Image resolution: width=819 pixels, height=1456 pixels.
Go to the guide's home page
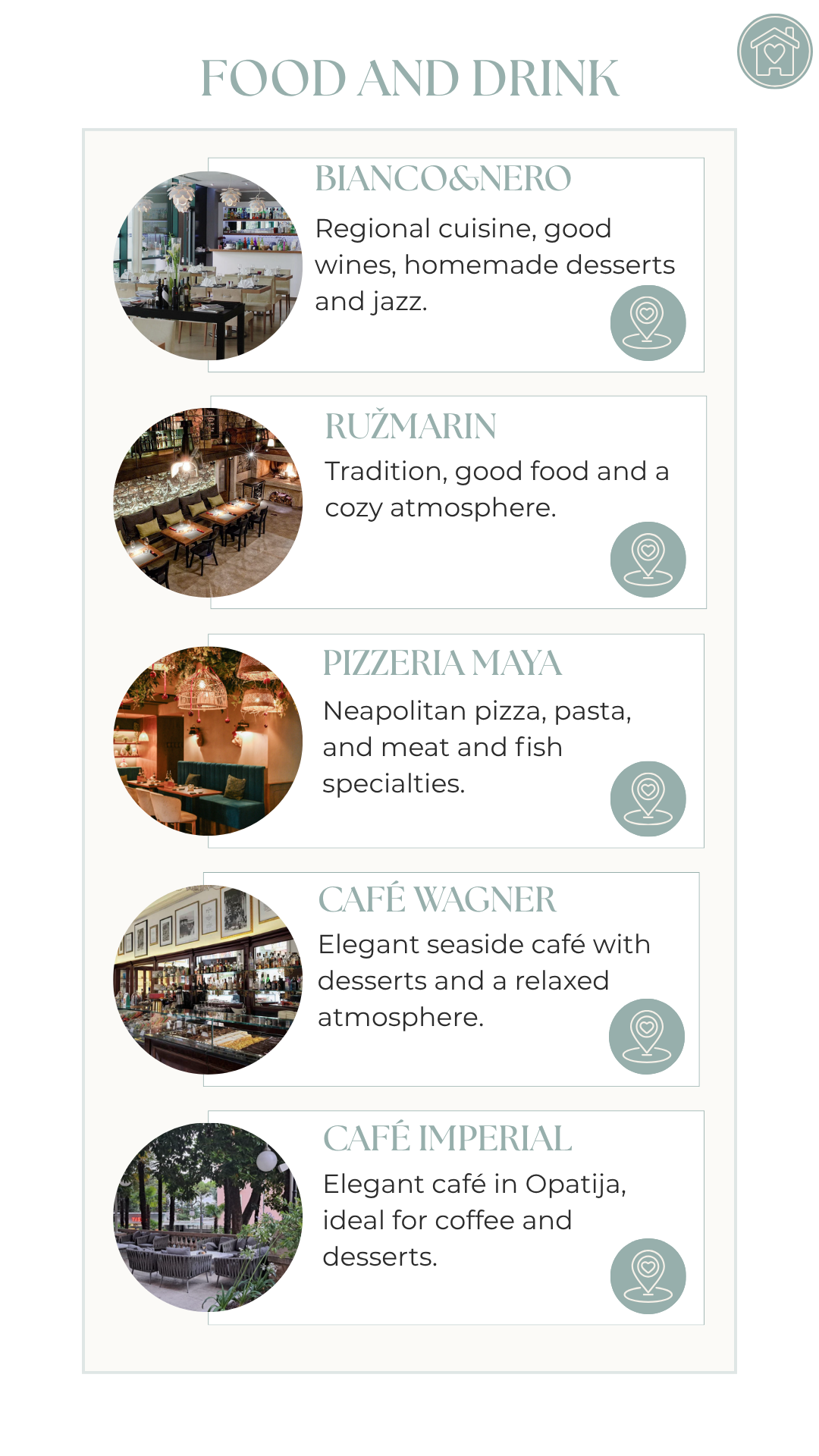pos(774,52)
